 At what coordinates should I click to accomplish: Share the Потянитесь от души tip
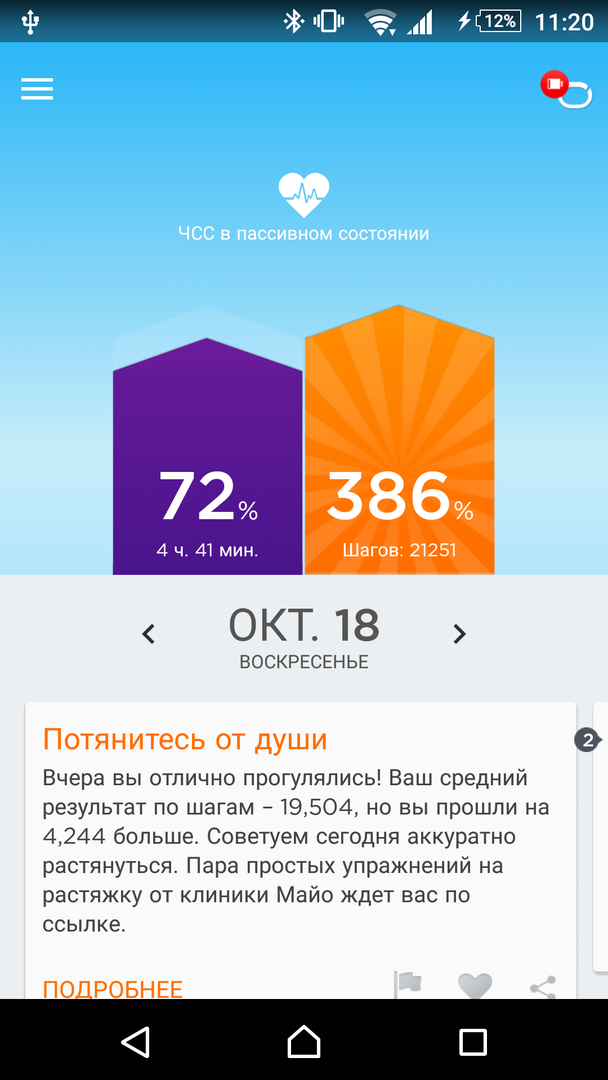542,987
